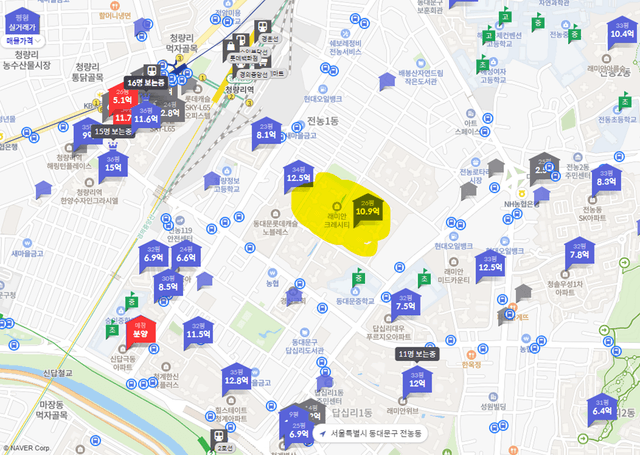Select the highlighted 26평 10.9억 marker
The width and height of the screenshot is (640, 455).
[x=367, y=208]
